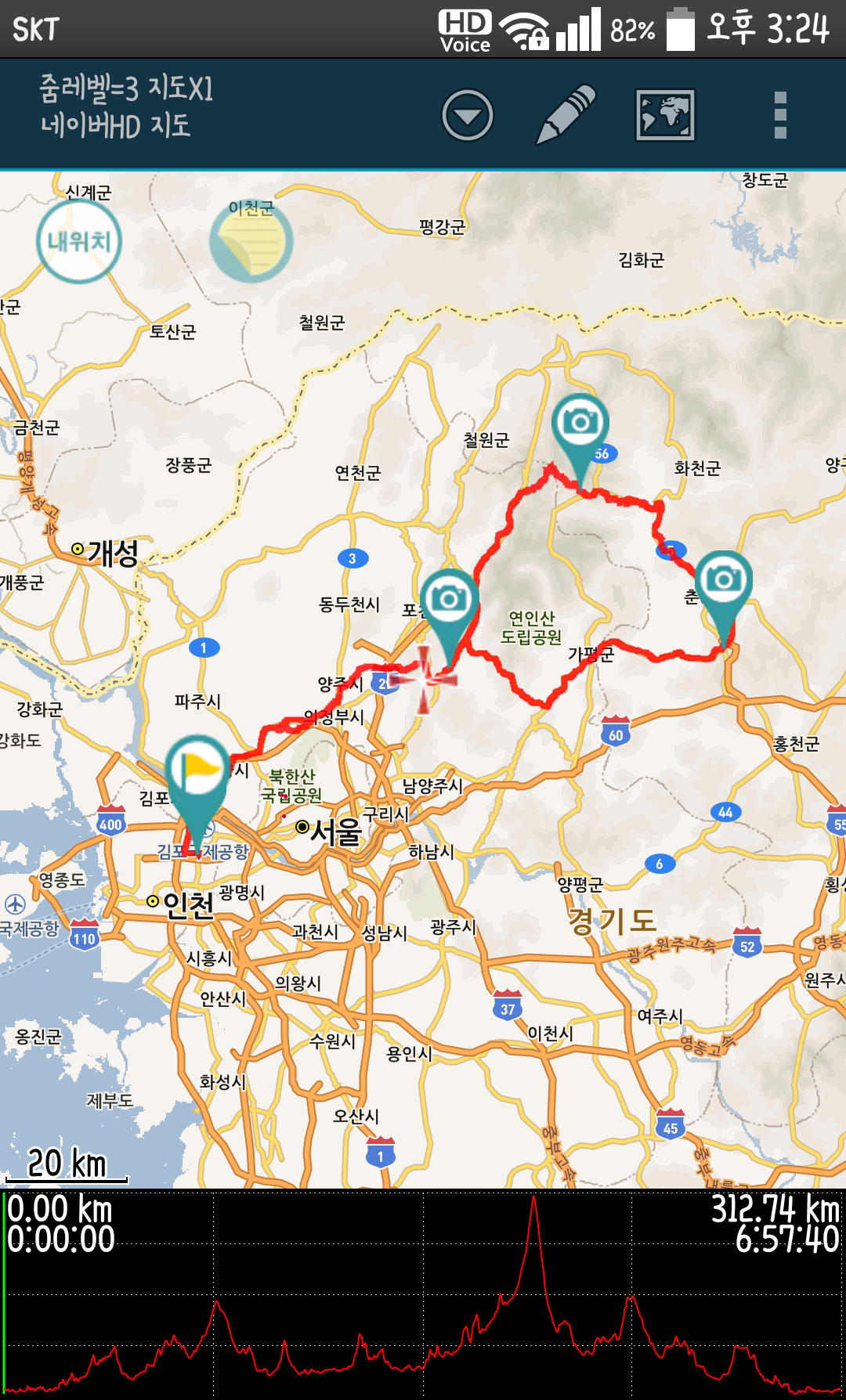846x1400 pixels.
Task: Open the world map selection icon
Action: point(665,115)
